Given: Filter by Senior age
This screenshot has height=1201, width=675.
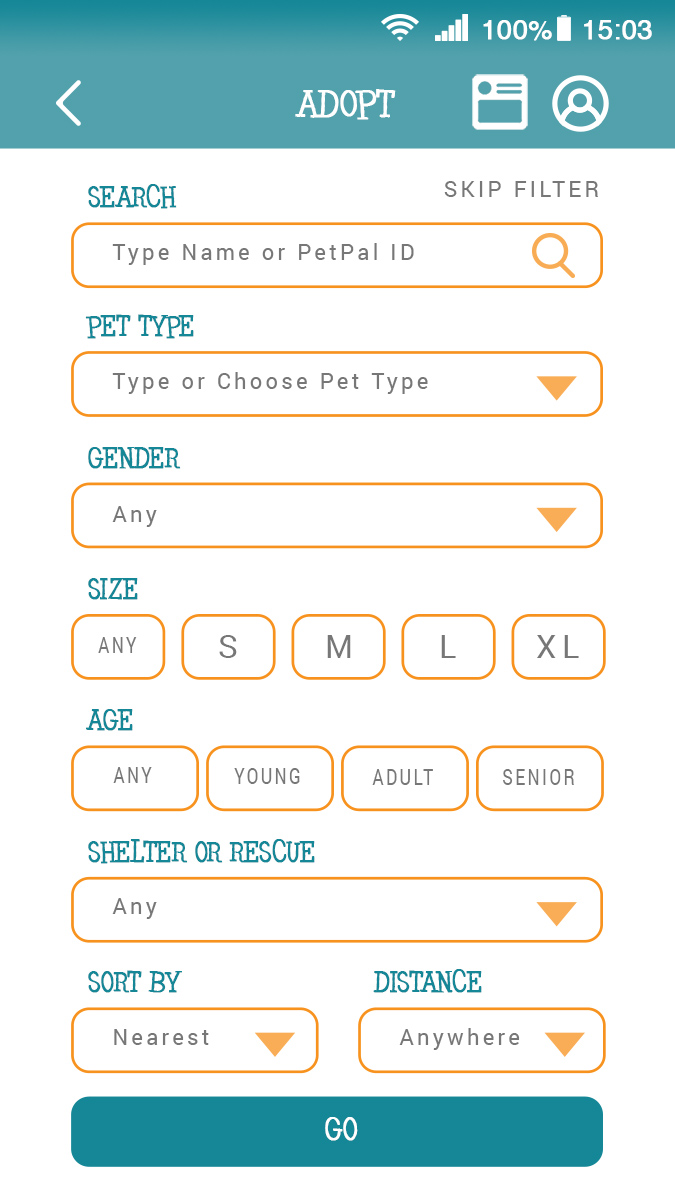Looking at the screenshot, I should click(540, 778).
